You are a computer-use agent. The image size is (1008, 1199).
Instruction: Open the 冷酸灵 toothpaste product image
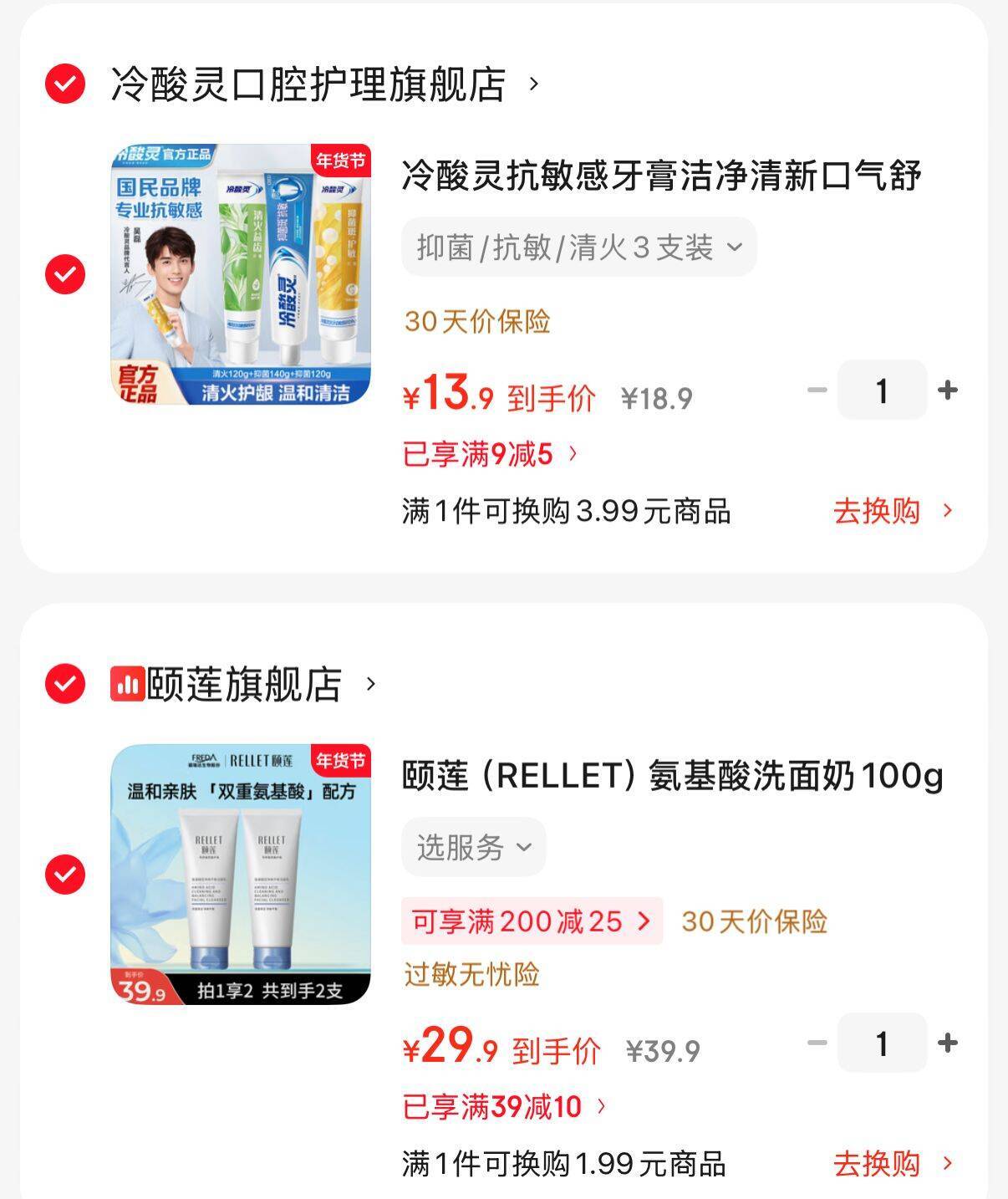(241, 274)
